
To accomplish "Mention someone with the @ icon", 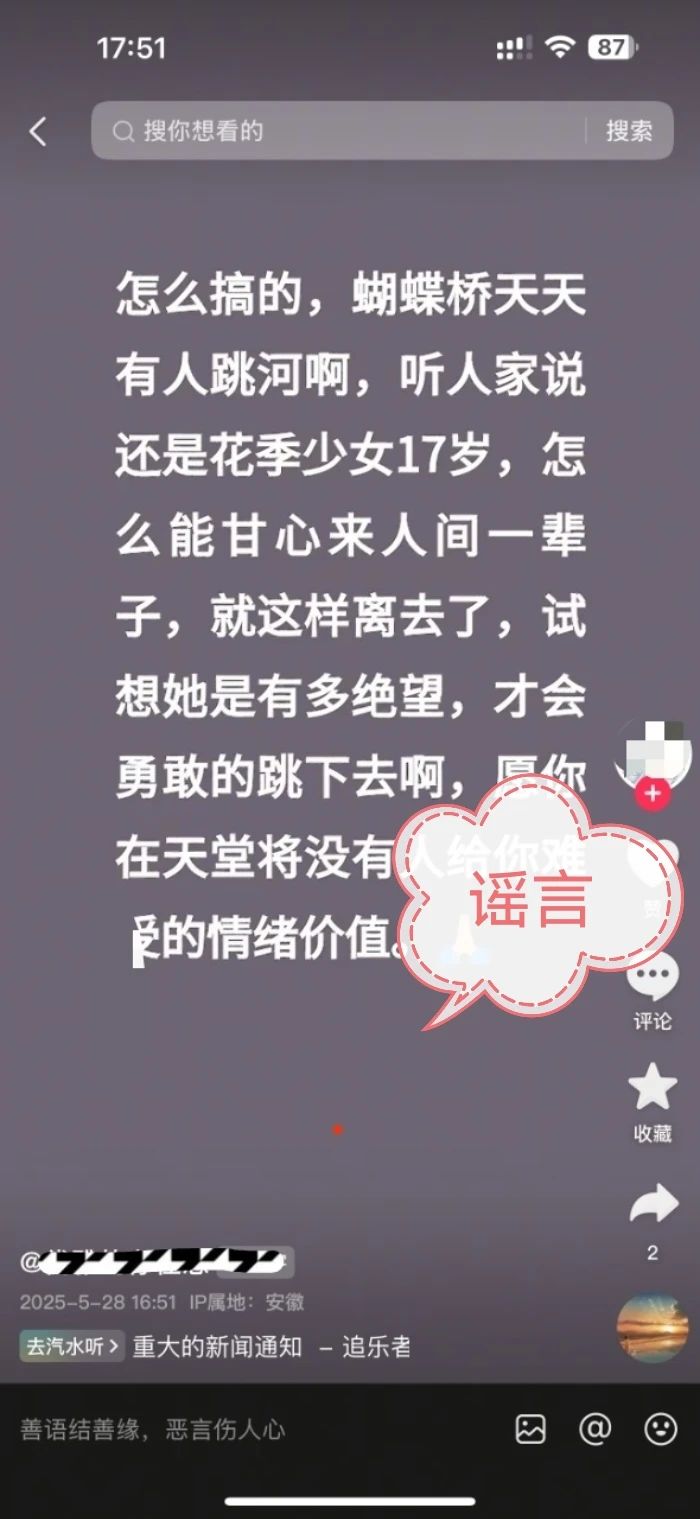I will tap(595, 1429).
